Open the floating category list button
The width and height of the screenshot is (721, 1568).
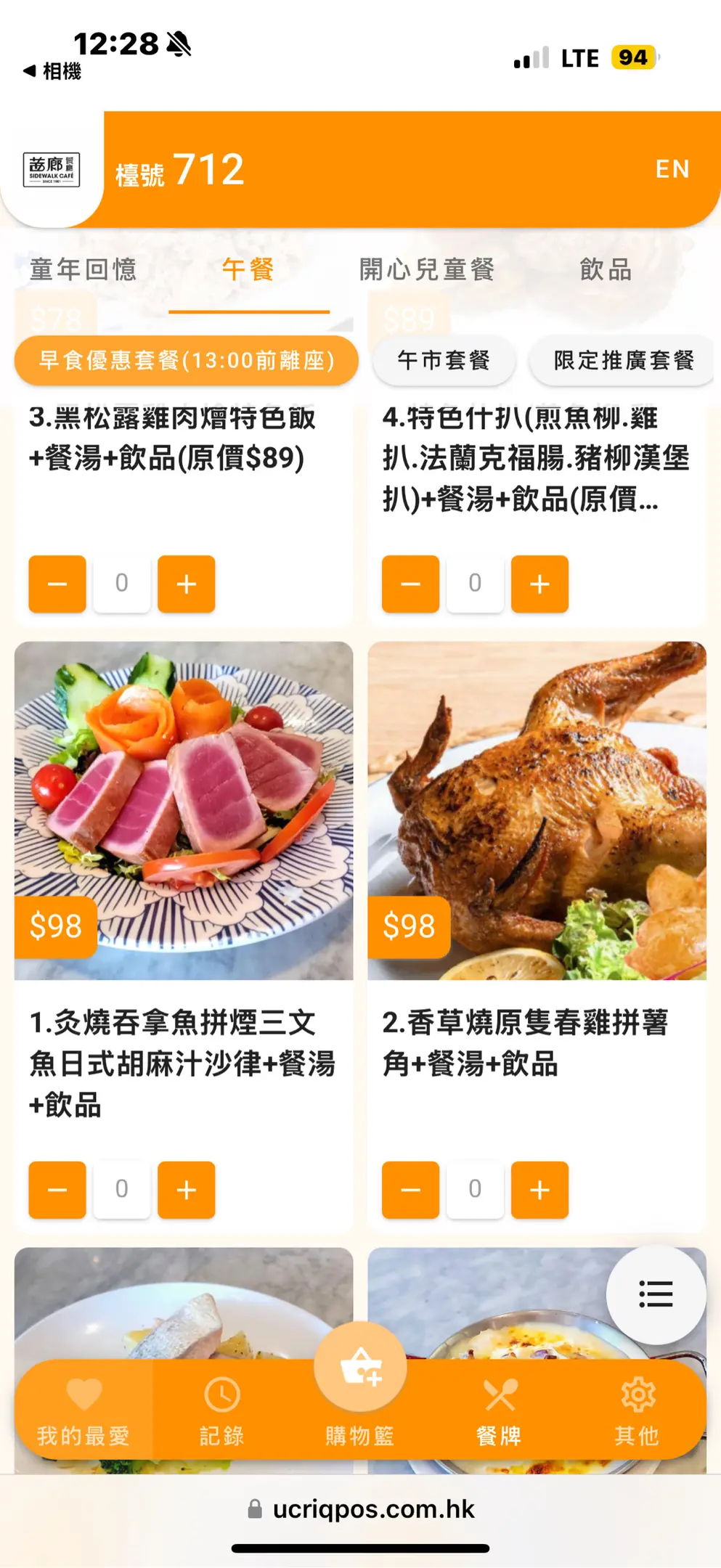click(x=656, y=1294)
